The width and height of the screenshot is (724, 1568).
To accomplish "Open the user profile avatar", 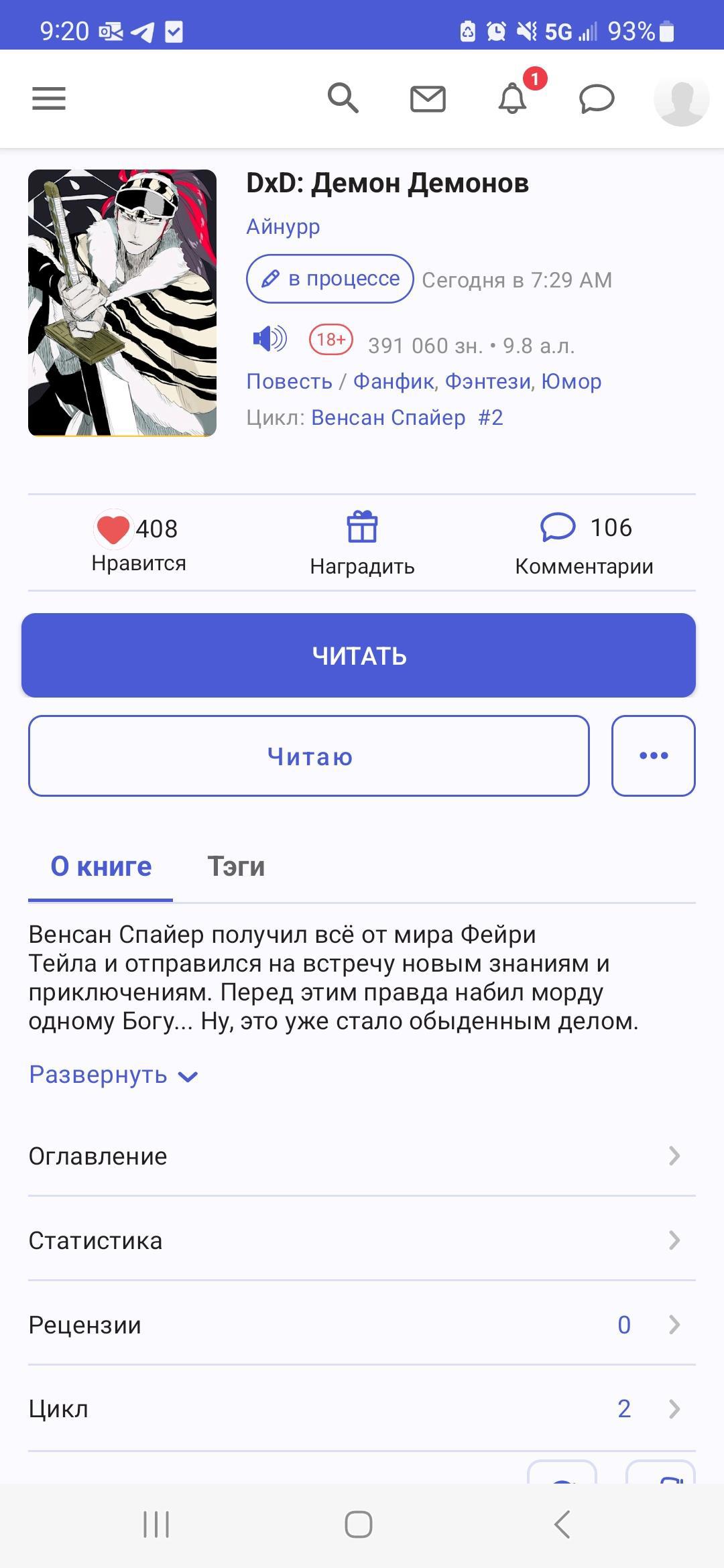I will click(681, 99).
